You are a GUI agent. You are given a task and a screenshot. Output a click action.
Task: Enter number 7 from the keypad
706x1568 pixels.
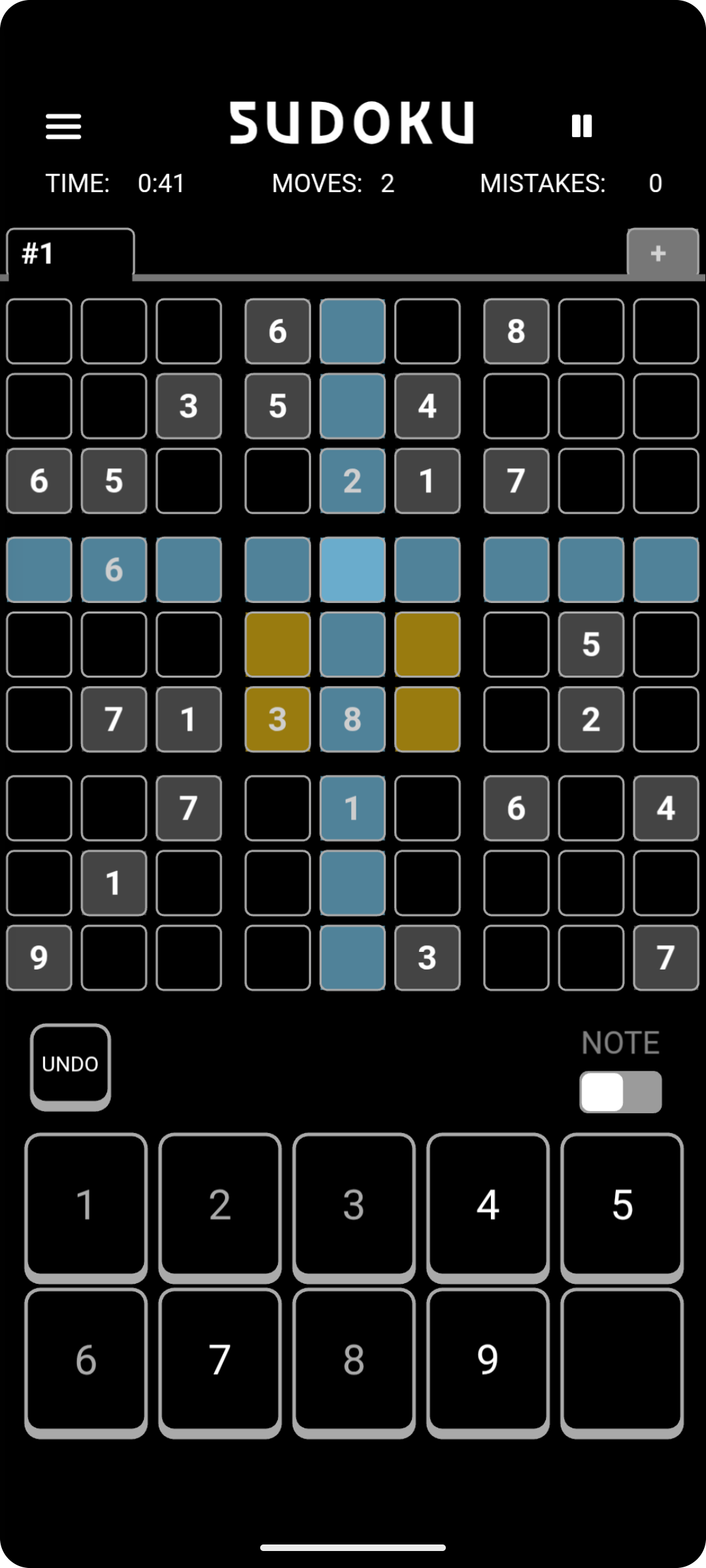[x=220, y=1360]
